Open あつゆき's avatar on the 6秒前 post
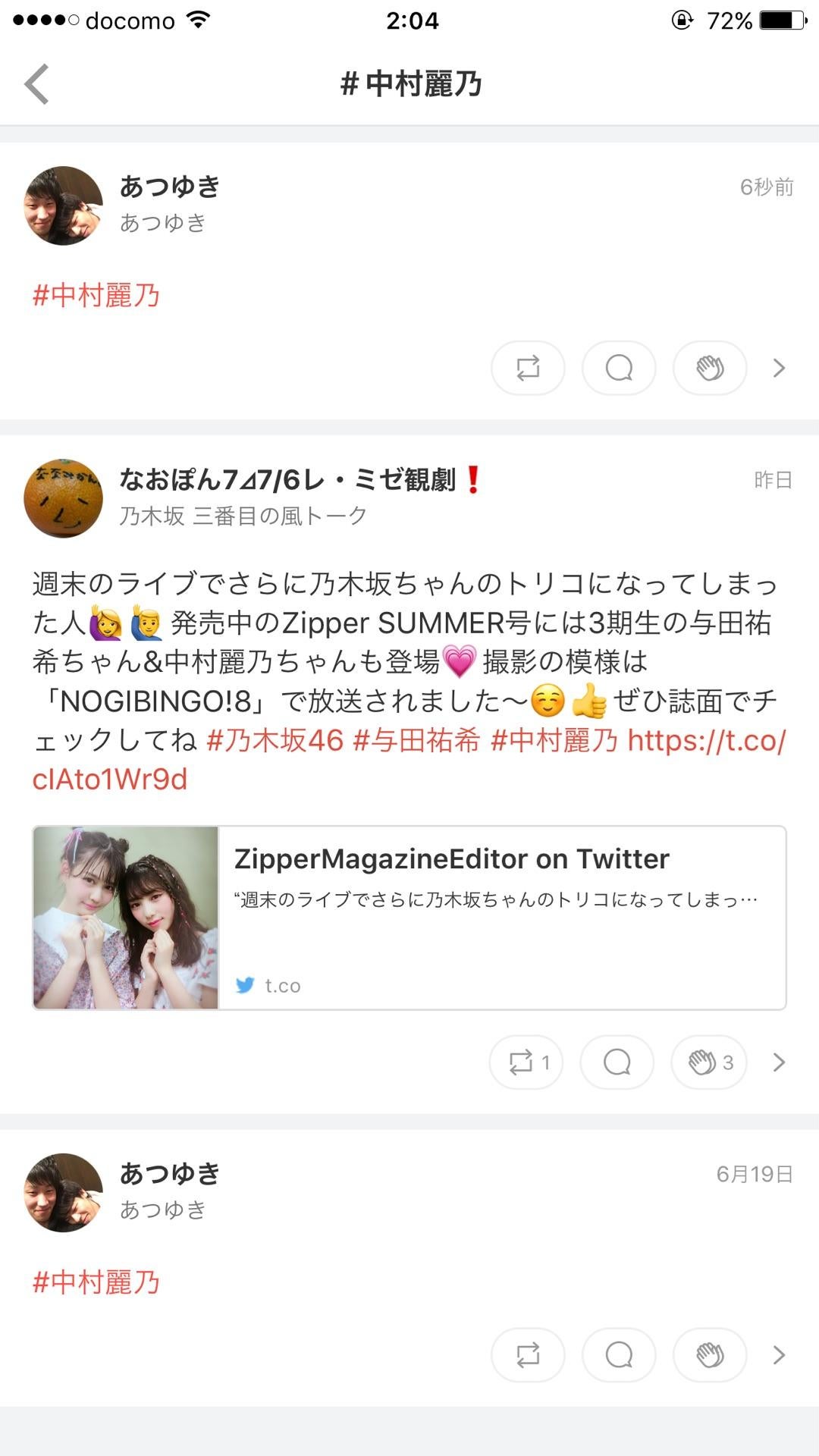This screenshot has height=1456, width=819. (64, 206)
